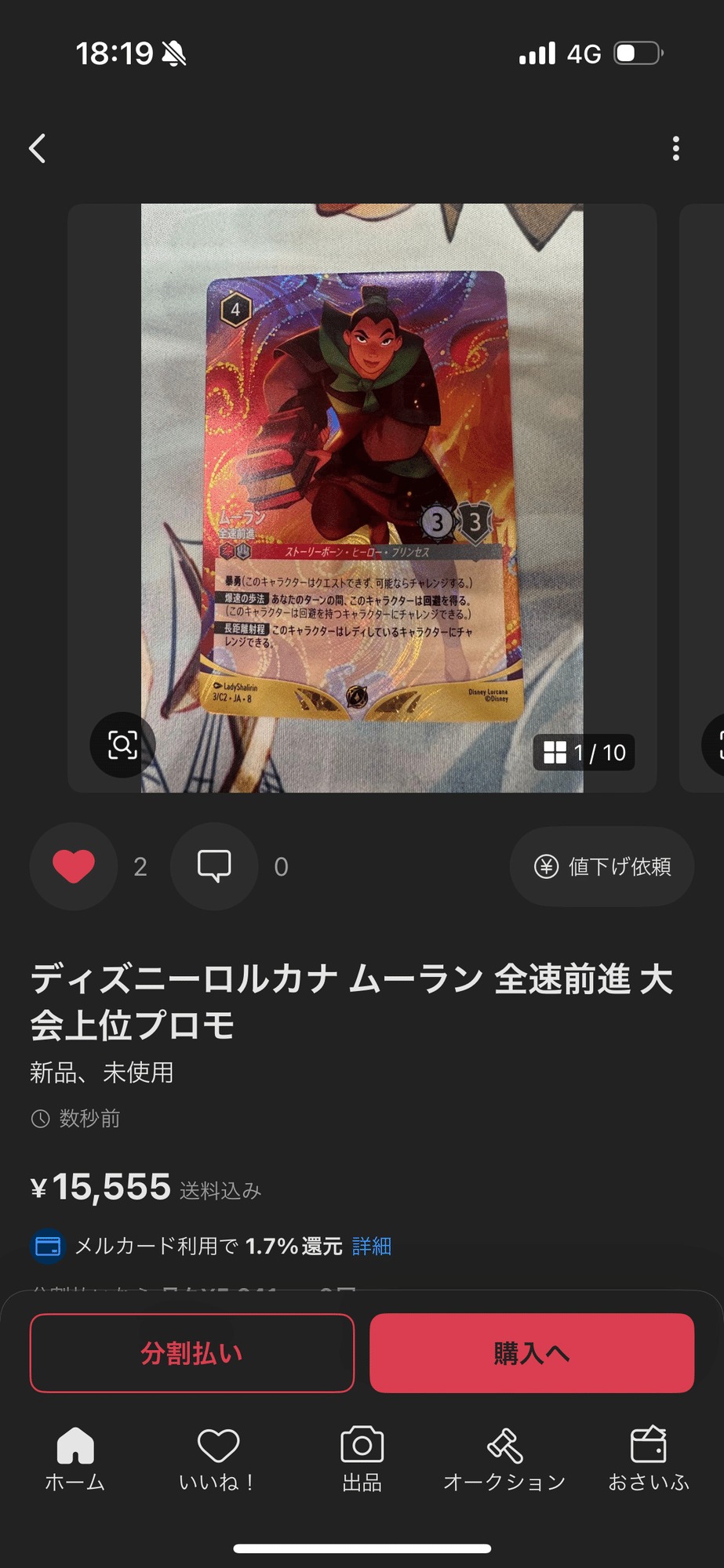Tap the image search lens icon on the photo
Image resolution: width=724 pixels, height=1568 pixels.
pos(122,746)
